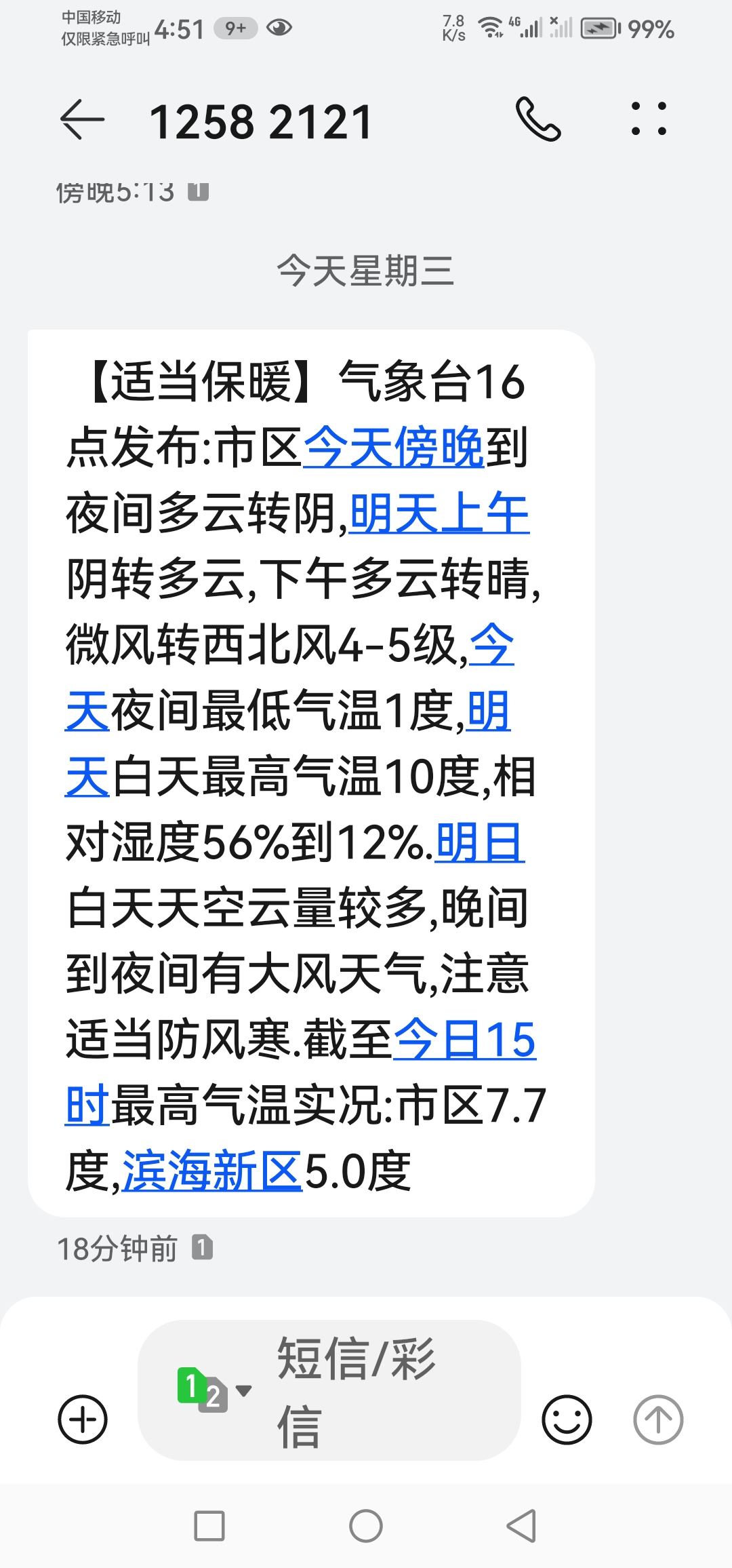Go to the home screen
The image size is (732, 1568).
tap(365, 1526)
